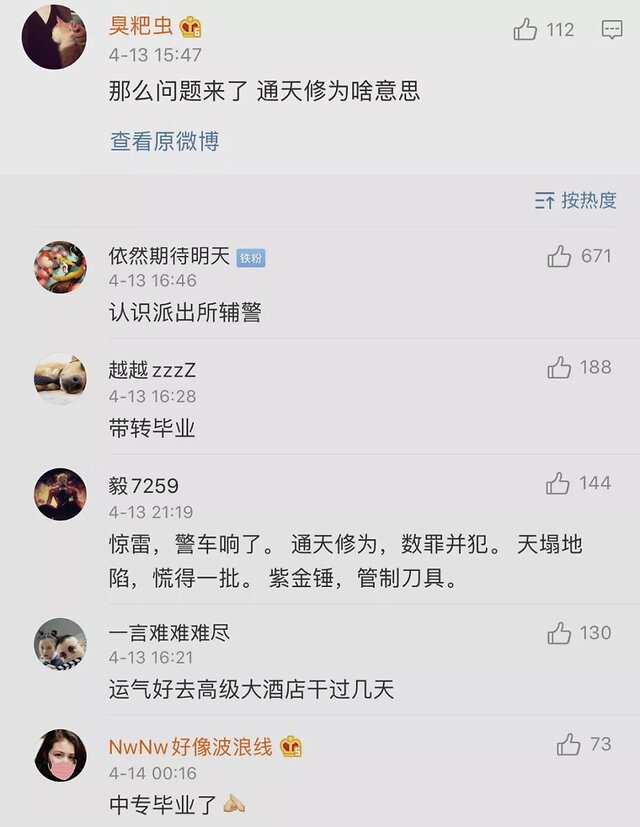The image size is (640, 827).
Task: Reply to 臭粑虫's comment via the comment icon
Action: coord(612,30)
